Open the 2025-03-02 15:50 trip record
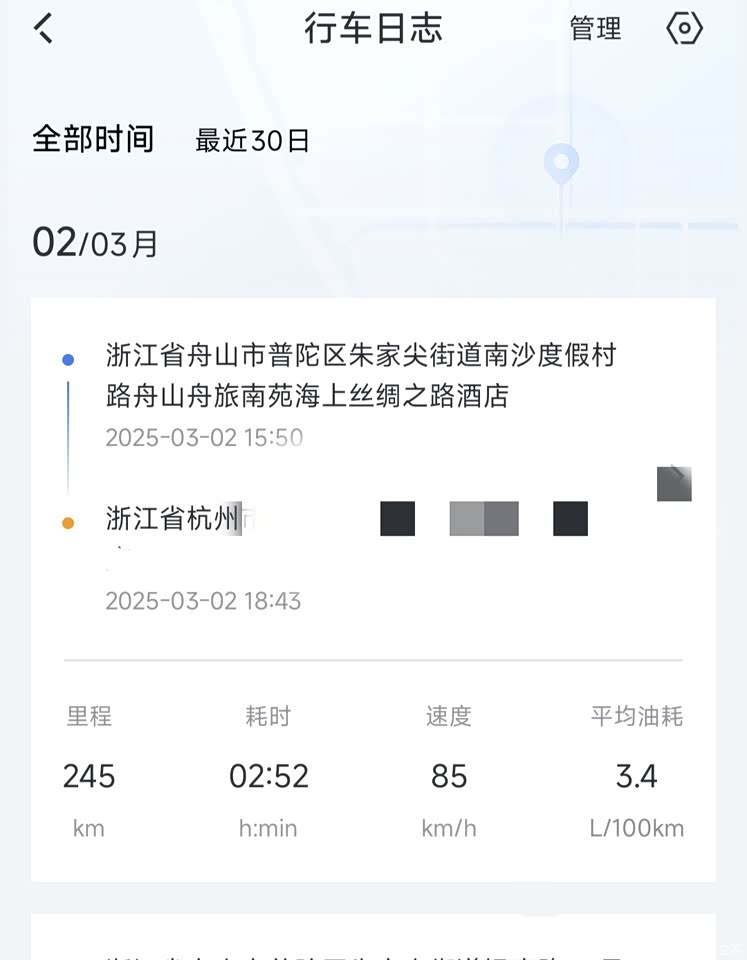The image size is (747, 960). pos(373,480)
